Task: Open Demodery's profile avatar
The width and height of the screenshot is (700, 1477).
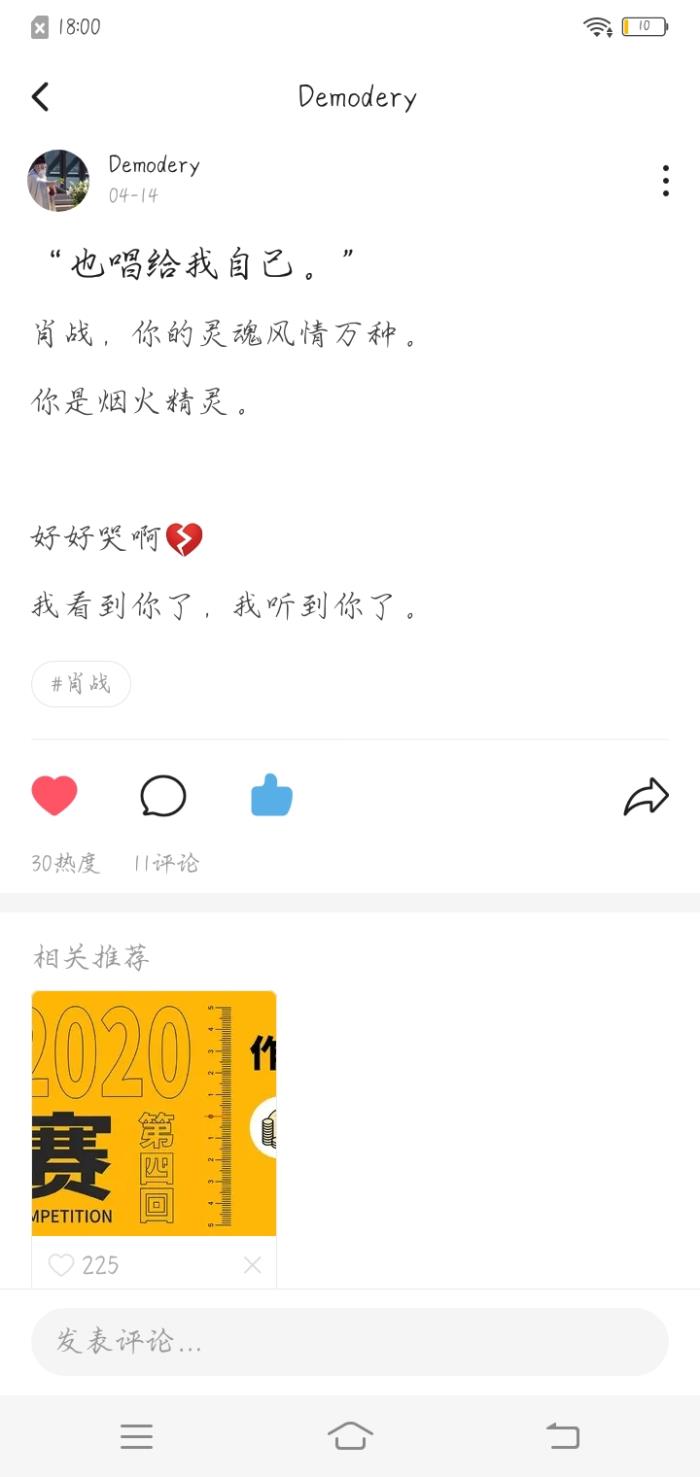Action: coord(58,181)
